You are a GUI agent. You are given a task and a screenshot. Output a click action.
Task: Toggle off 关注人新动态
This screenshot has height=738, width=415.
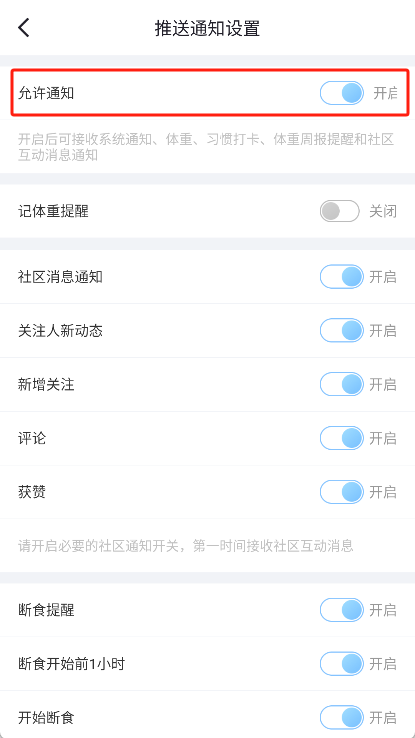click(342, 330)
